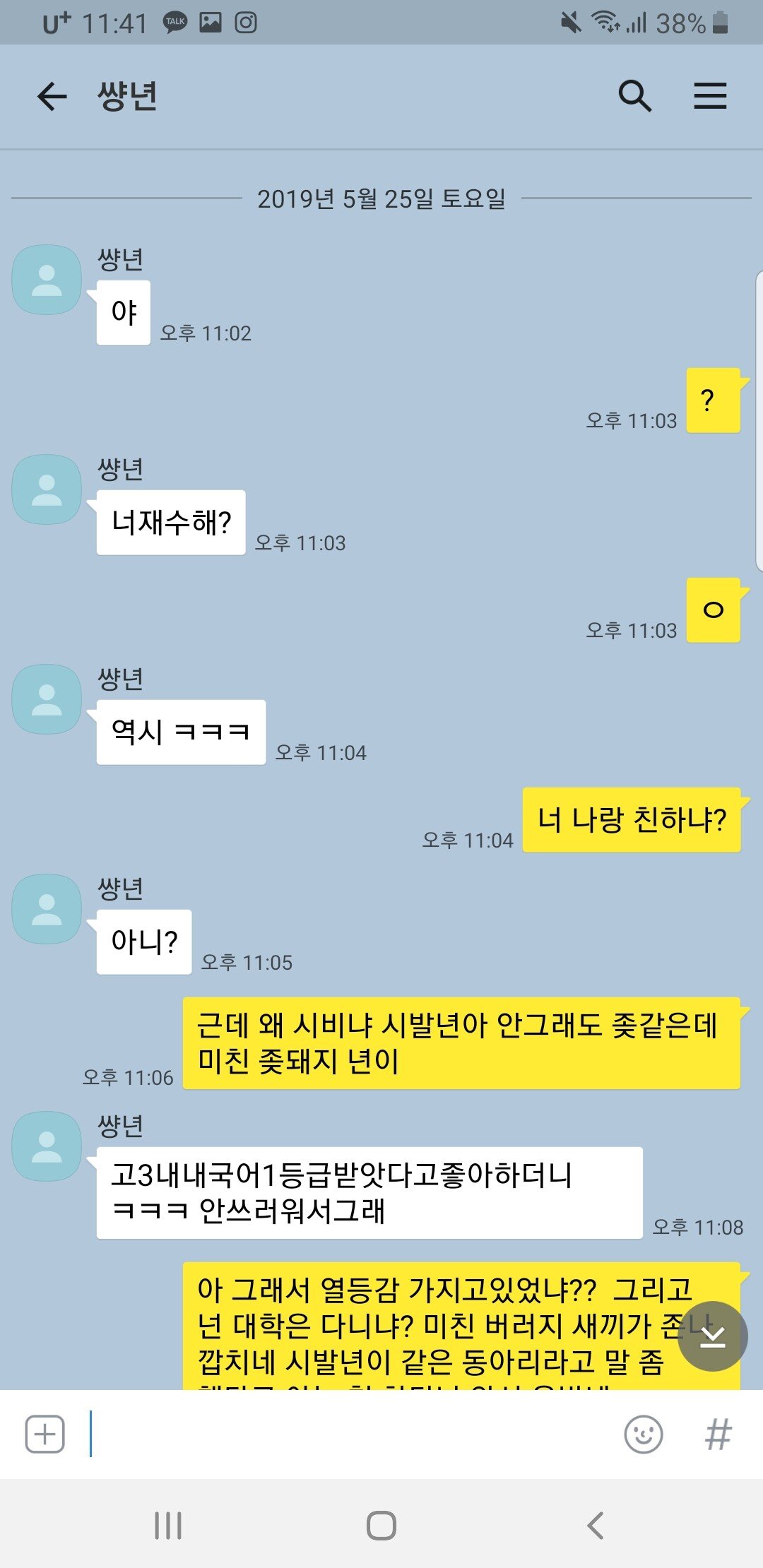Open the chat room hamburger menu
The image size is (763, 1568).
tap(709, 96)
